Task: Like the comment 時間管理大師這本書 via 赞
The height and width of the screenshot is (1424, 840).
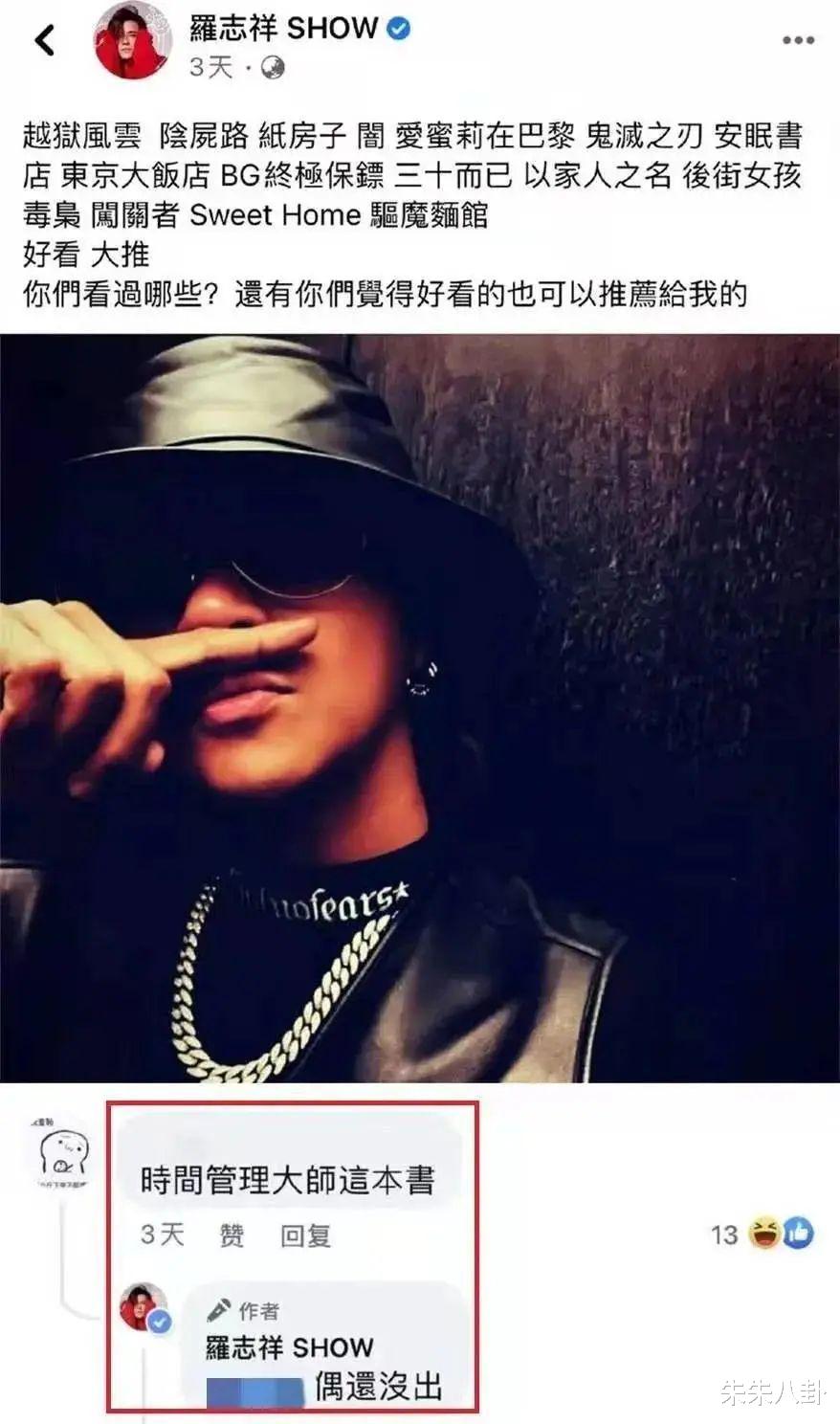Action: [x=232, y=1235]
